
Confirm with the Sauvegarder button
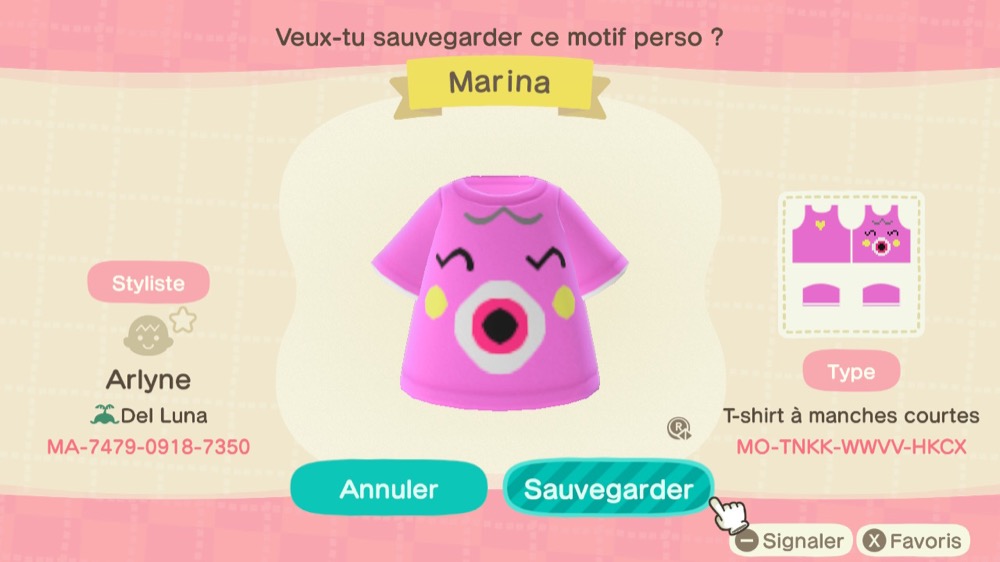point(608,489)
